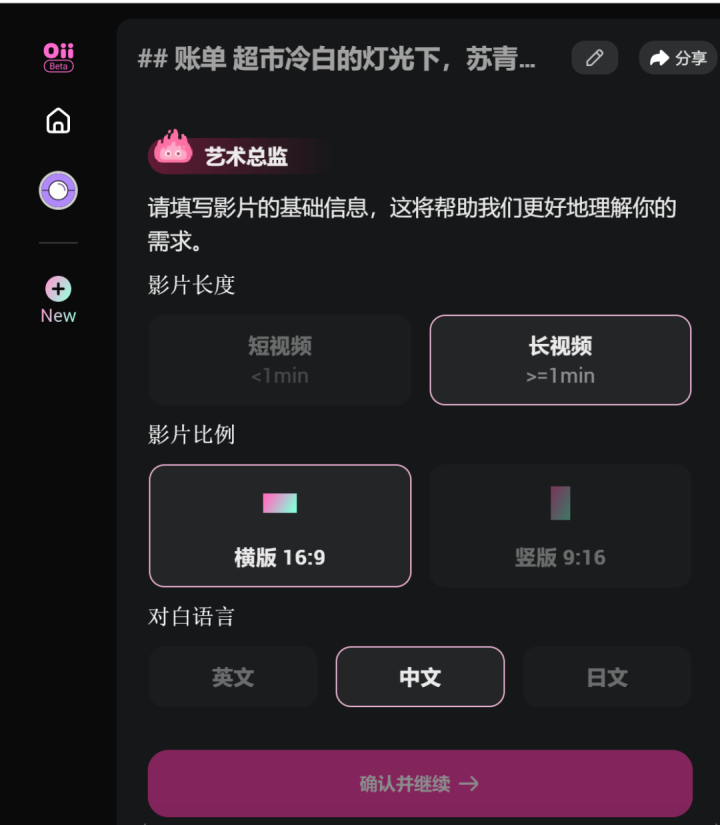Set dialogue language to 日文
Viewport: 720px width, 825px height.
coord(606,677)
